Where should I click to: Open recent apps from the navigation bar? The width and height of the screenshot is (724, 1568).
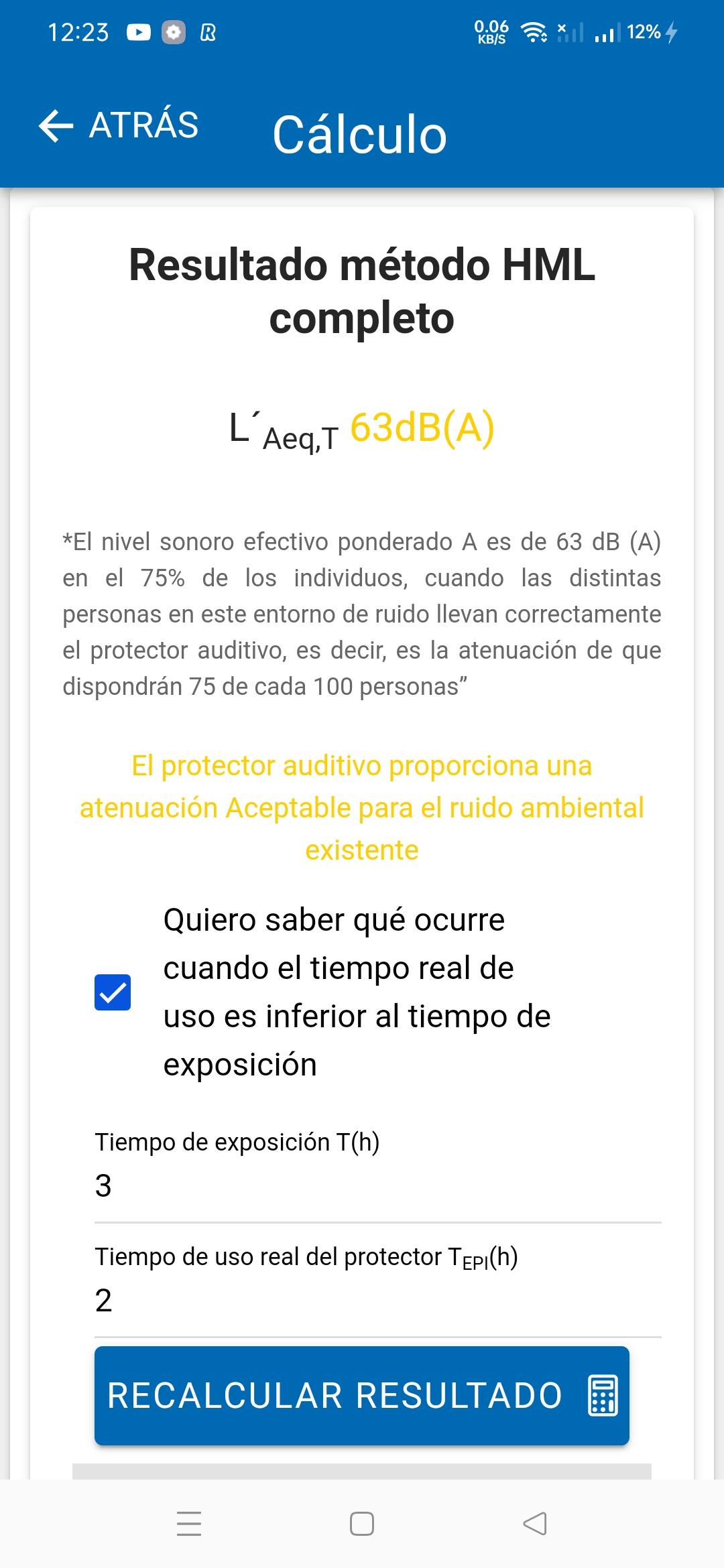coord(189,1524)
